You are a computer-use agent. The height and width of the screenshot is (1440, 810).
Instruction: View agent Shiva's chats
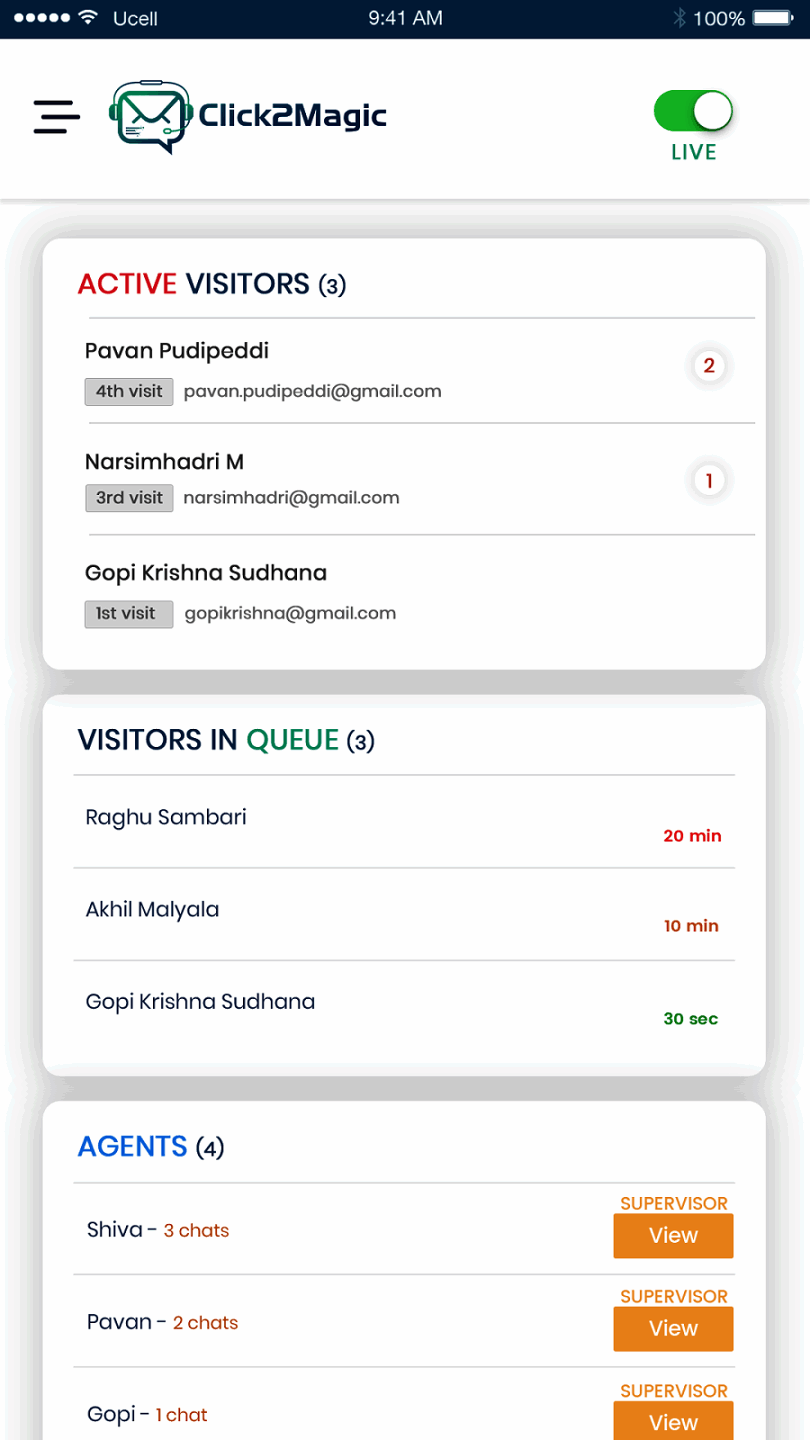click(x=673, y=1236)
